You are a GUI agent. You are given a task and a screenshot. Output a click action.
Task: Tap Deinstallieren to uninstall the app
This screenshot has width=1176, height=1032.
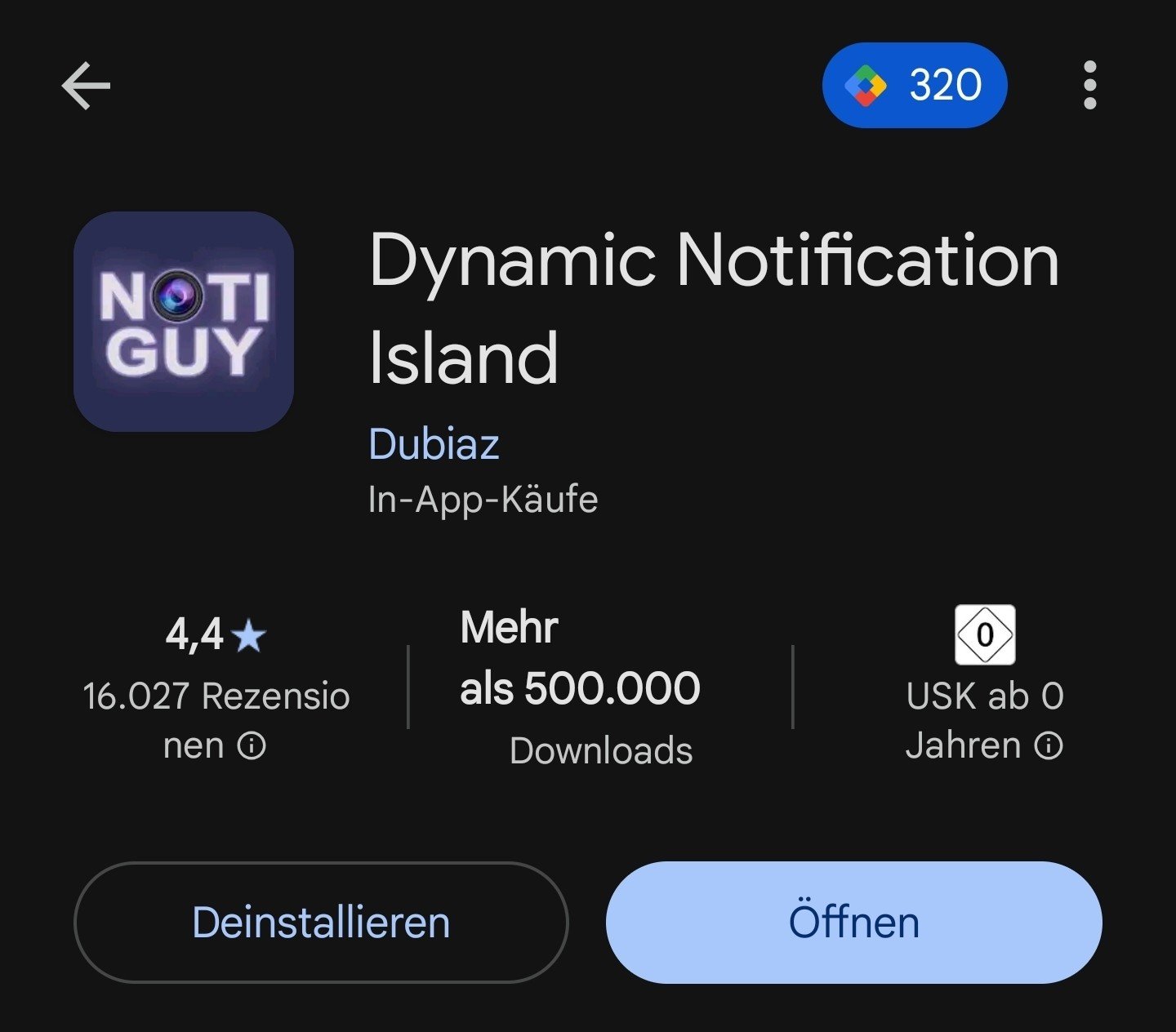click(x=321, y=923)
